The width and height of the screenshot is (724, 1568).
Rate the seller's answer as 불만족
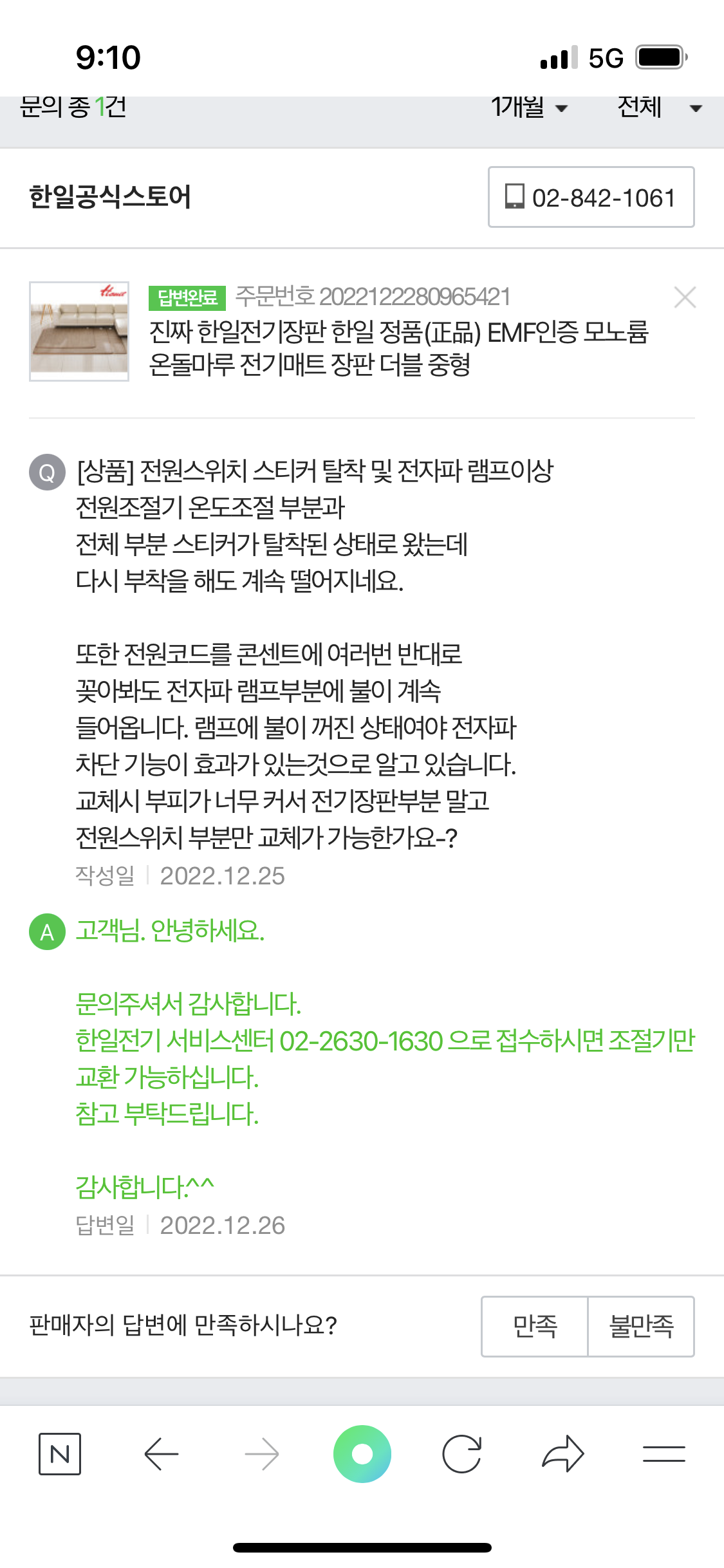pyautogui.click(x=641, y=1326)
